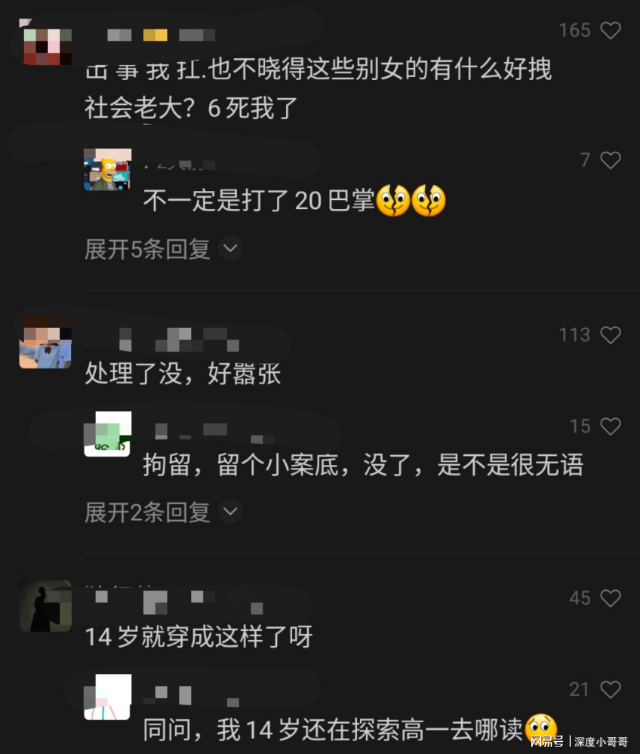Expand 展开2条回复 replies
Image resolution: width=640 pixels, height=754 pixels.
[x=162, y=513]
